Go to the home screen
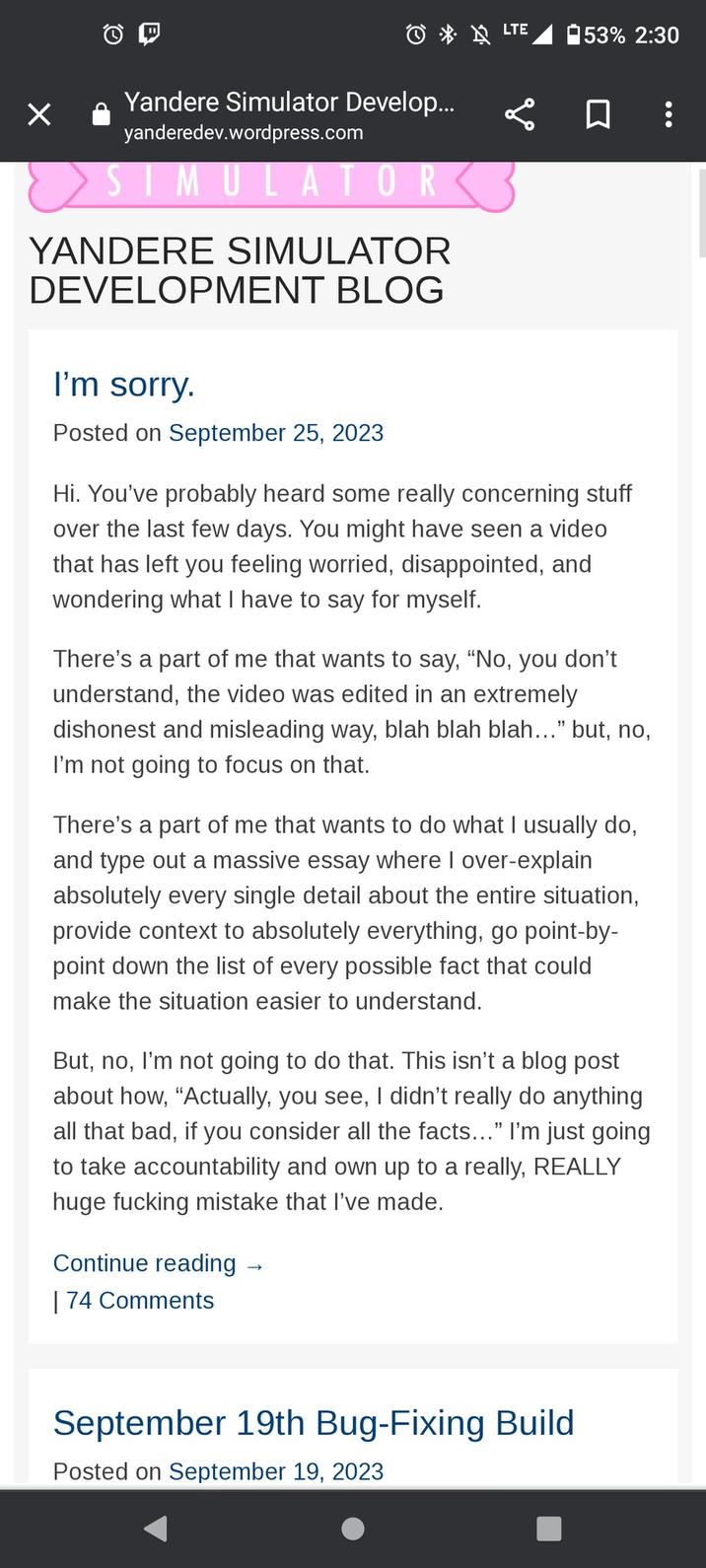The image size is (706, 1568). pyautogui.click(x=353, y=1529)
